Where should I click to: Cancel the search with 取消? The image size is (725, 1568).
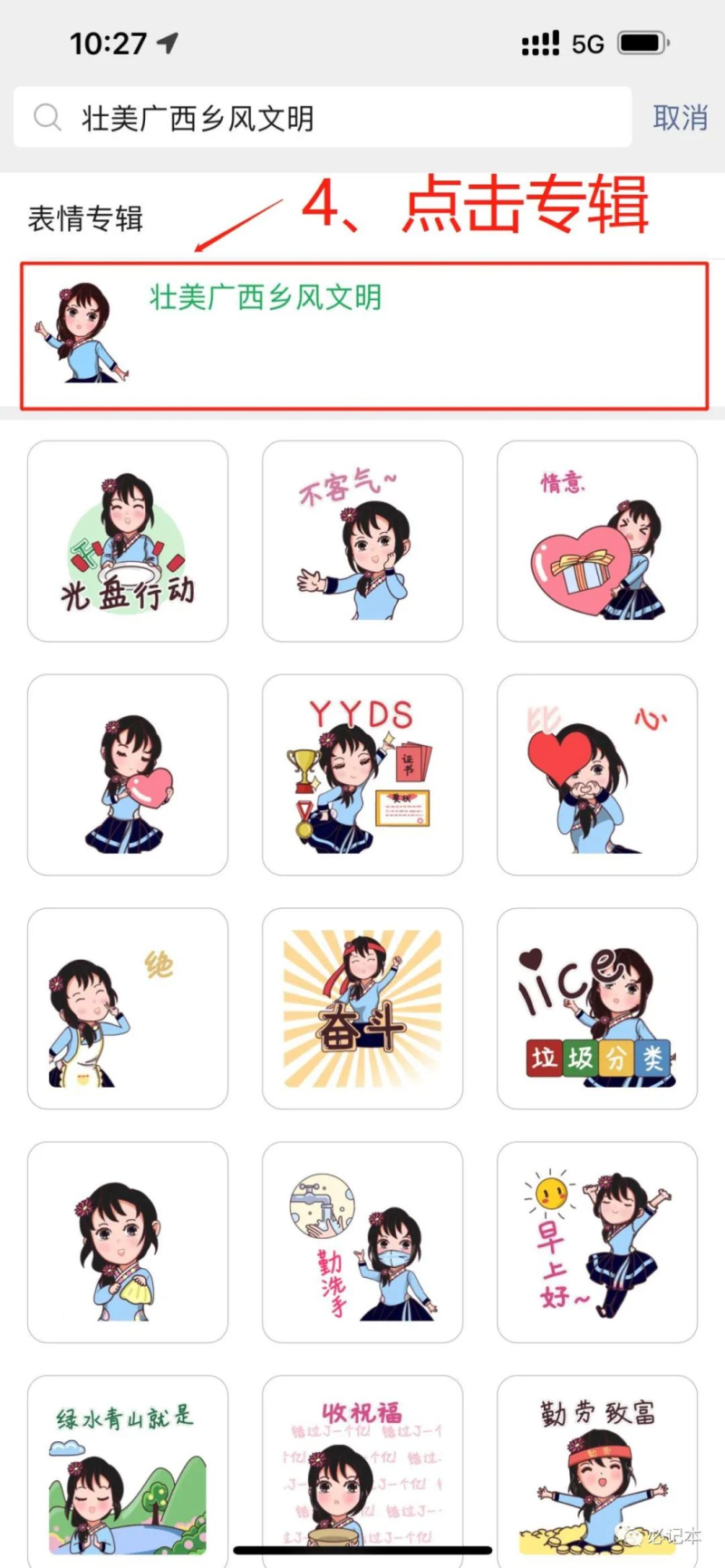[680, 118]
